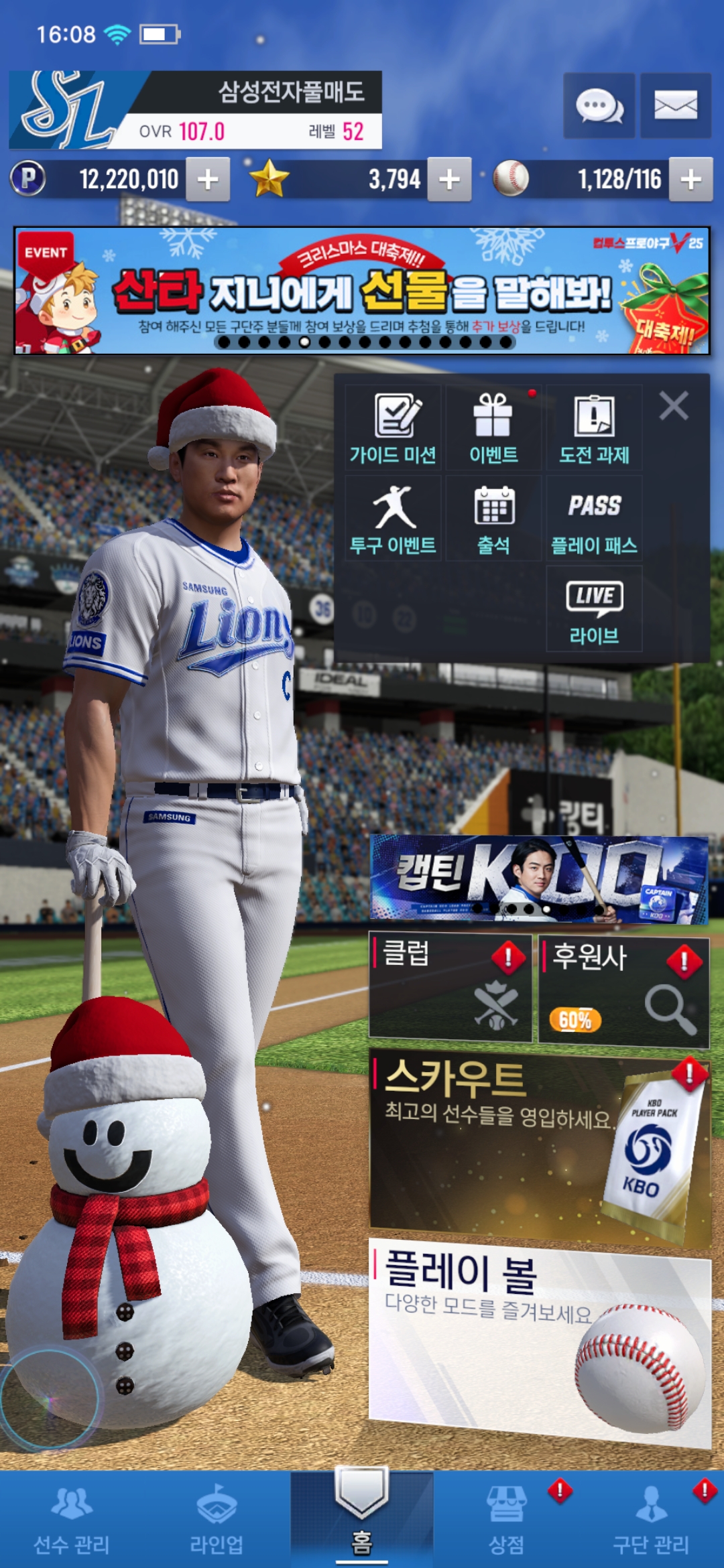Open 가이드 미션 guide missions
724x1568 pixels.
[394, 428]
